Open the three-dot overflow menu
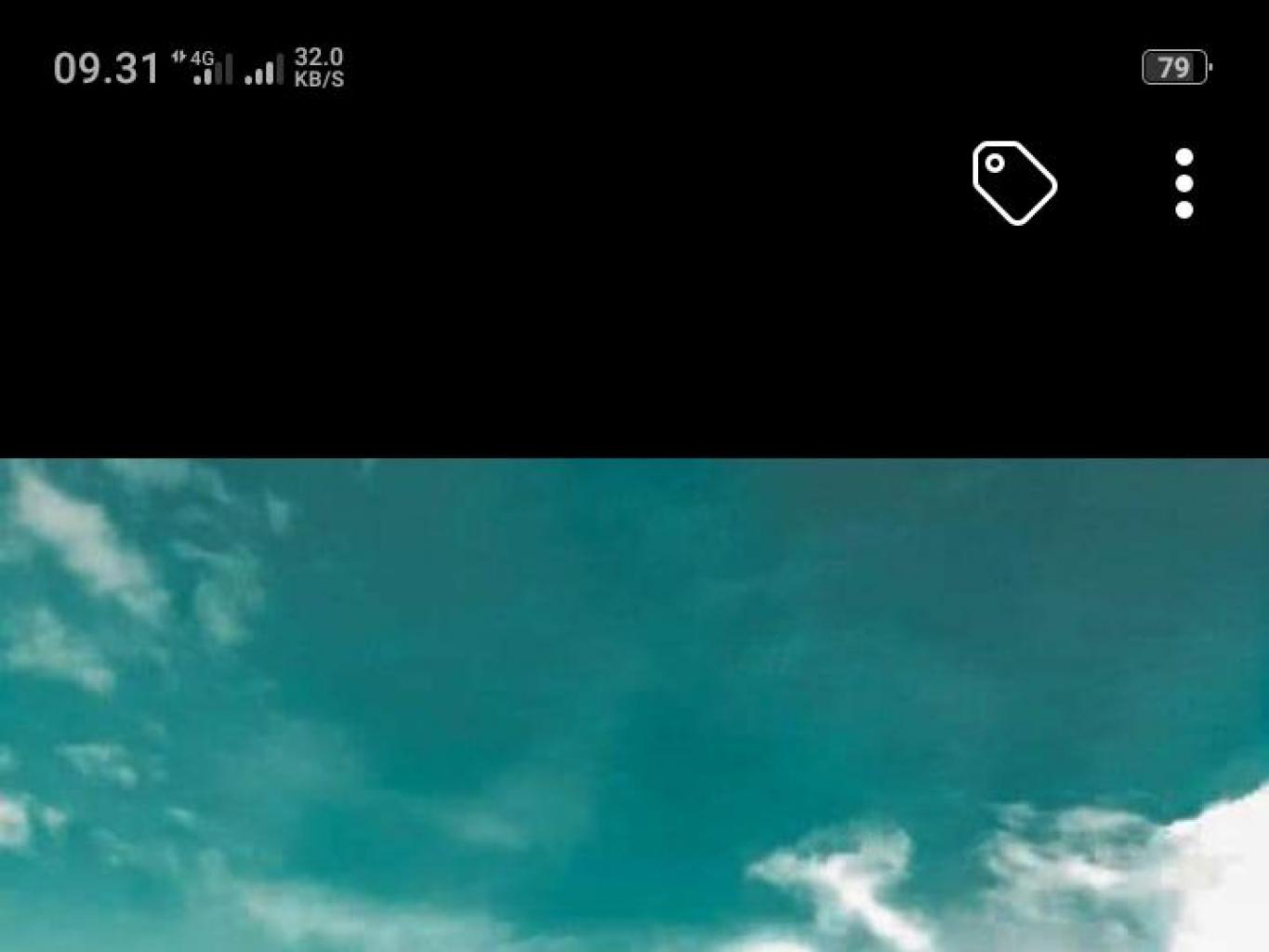Image resolution: width=1269 pixels, height=952 pixels. [1183, 183]
